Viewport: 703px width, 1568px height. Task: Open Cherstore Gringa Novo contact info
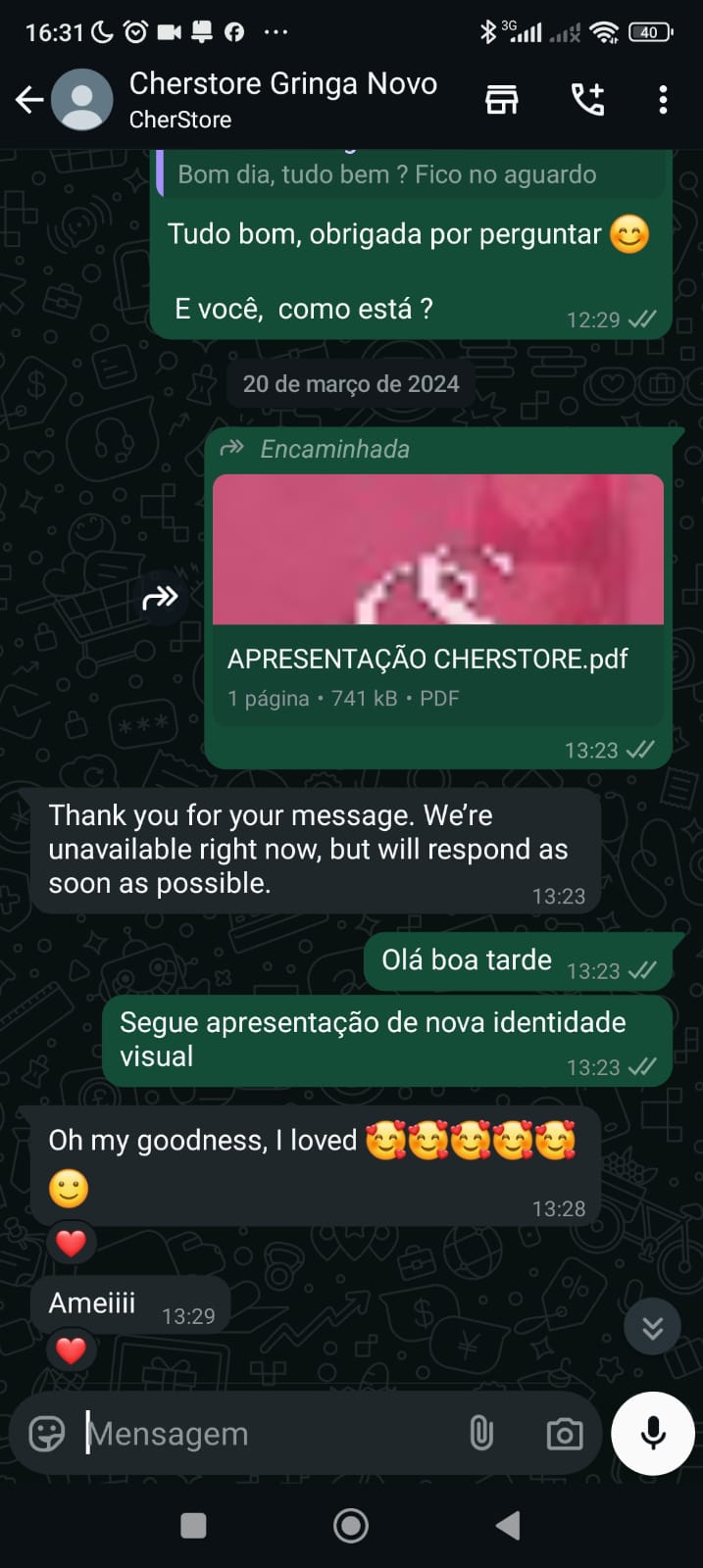pos(282,98)
